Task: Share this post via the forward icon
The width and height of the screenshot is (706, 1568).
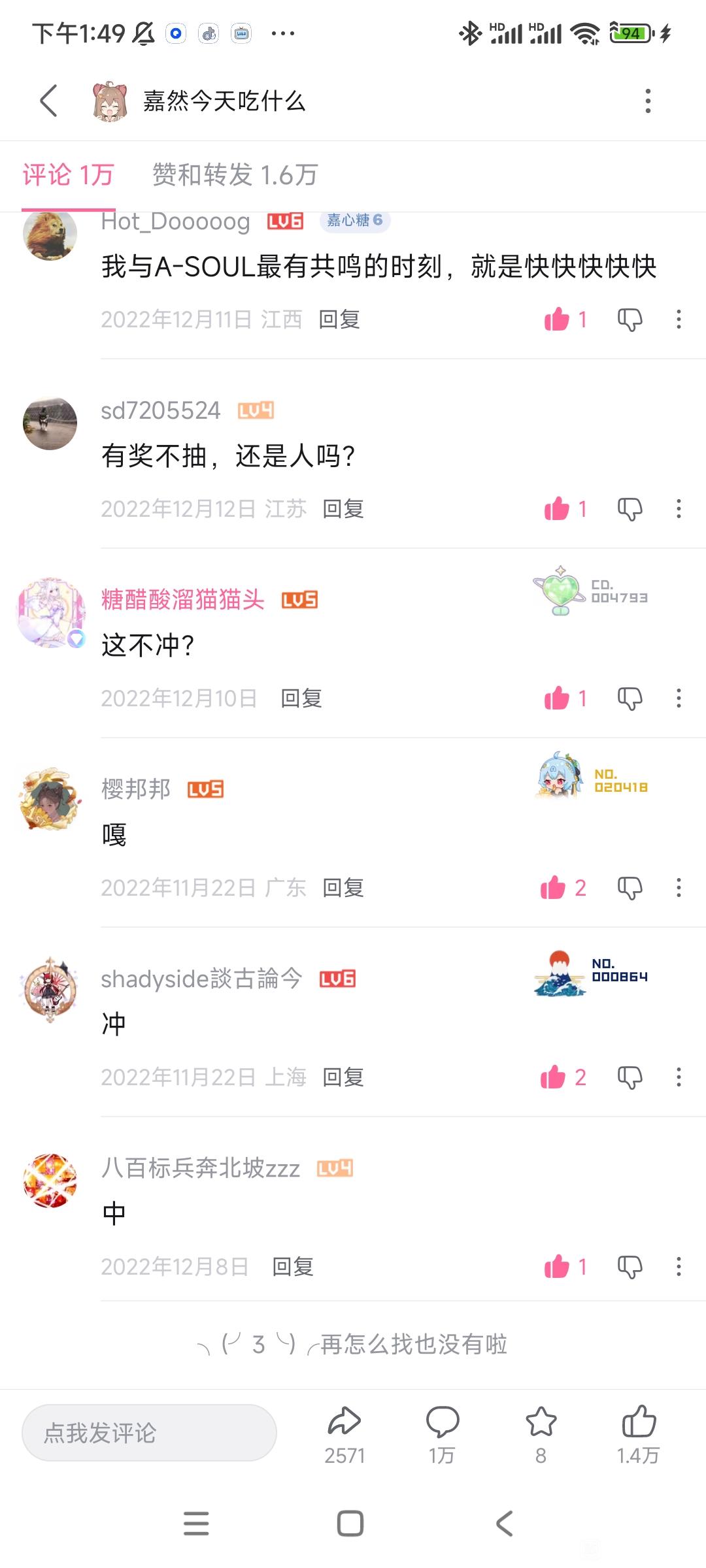Action: (345, 1433)
